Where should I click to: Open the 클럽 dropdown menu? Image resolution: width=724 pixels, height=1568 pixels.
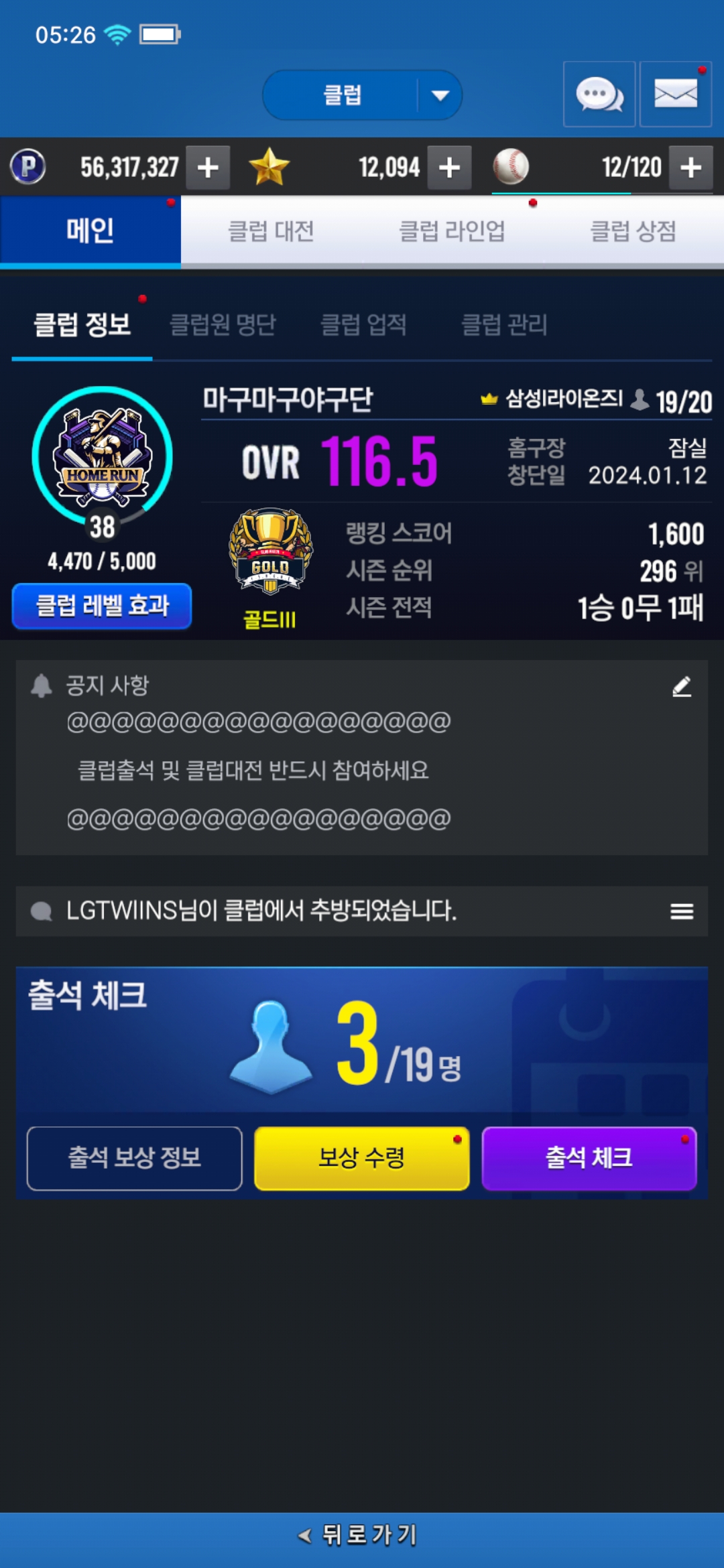point(362,95)
